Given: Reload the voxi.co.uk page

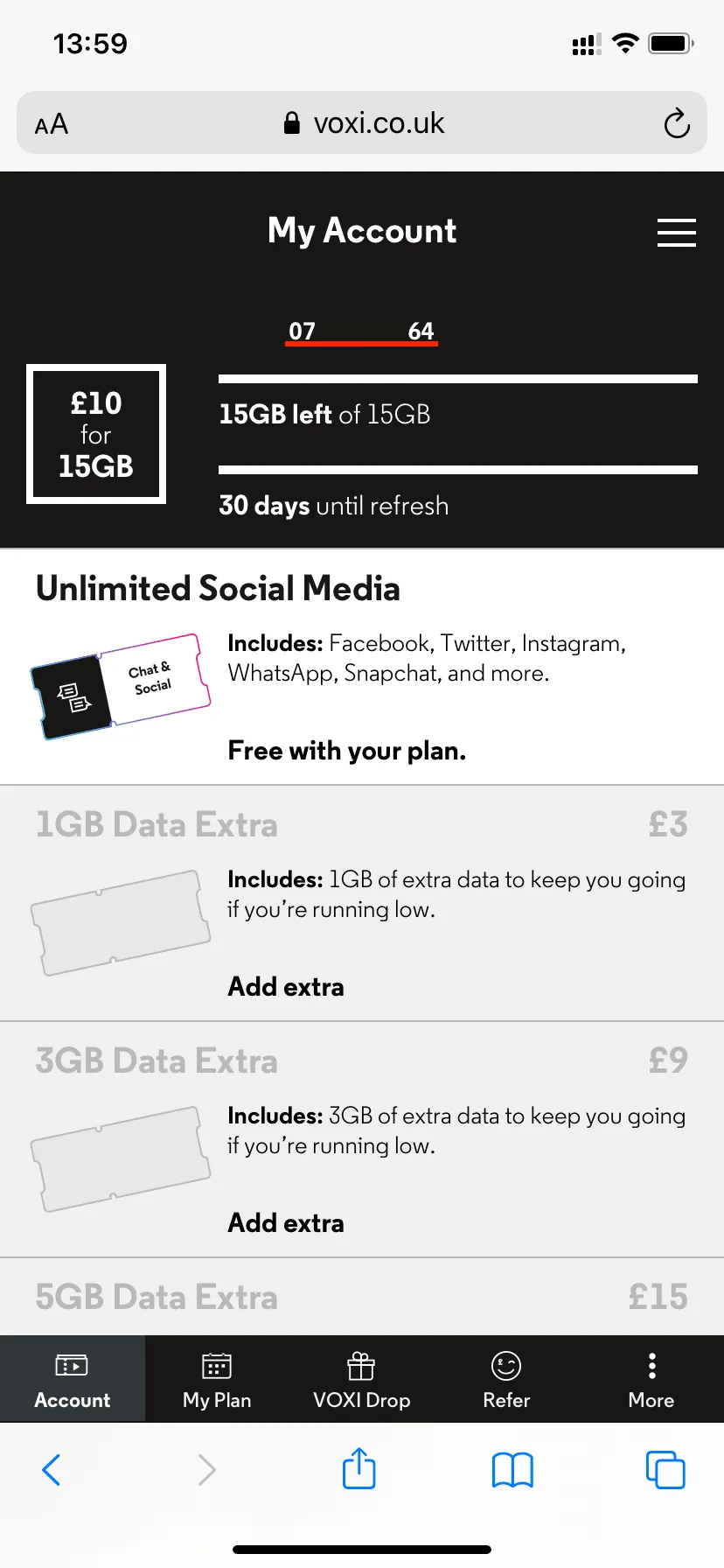Looking at the screenshot, I should click(x=676, y=124).
